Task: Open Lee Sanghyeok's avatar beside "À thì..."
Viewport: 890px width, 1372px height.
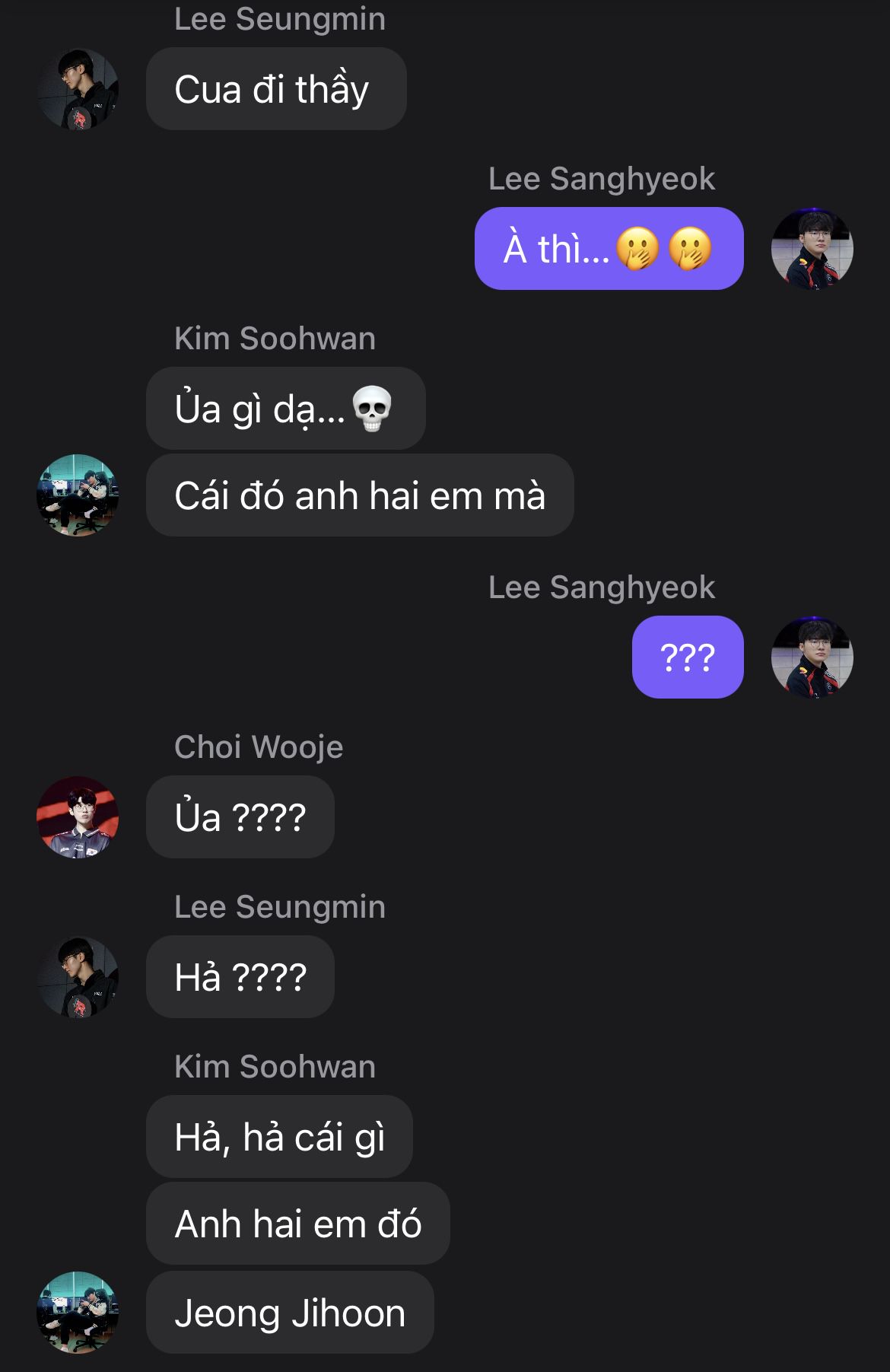Action: [812, 249]
